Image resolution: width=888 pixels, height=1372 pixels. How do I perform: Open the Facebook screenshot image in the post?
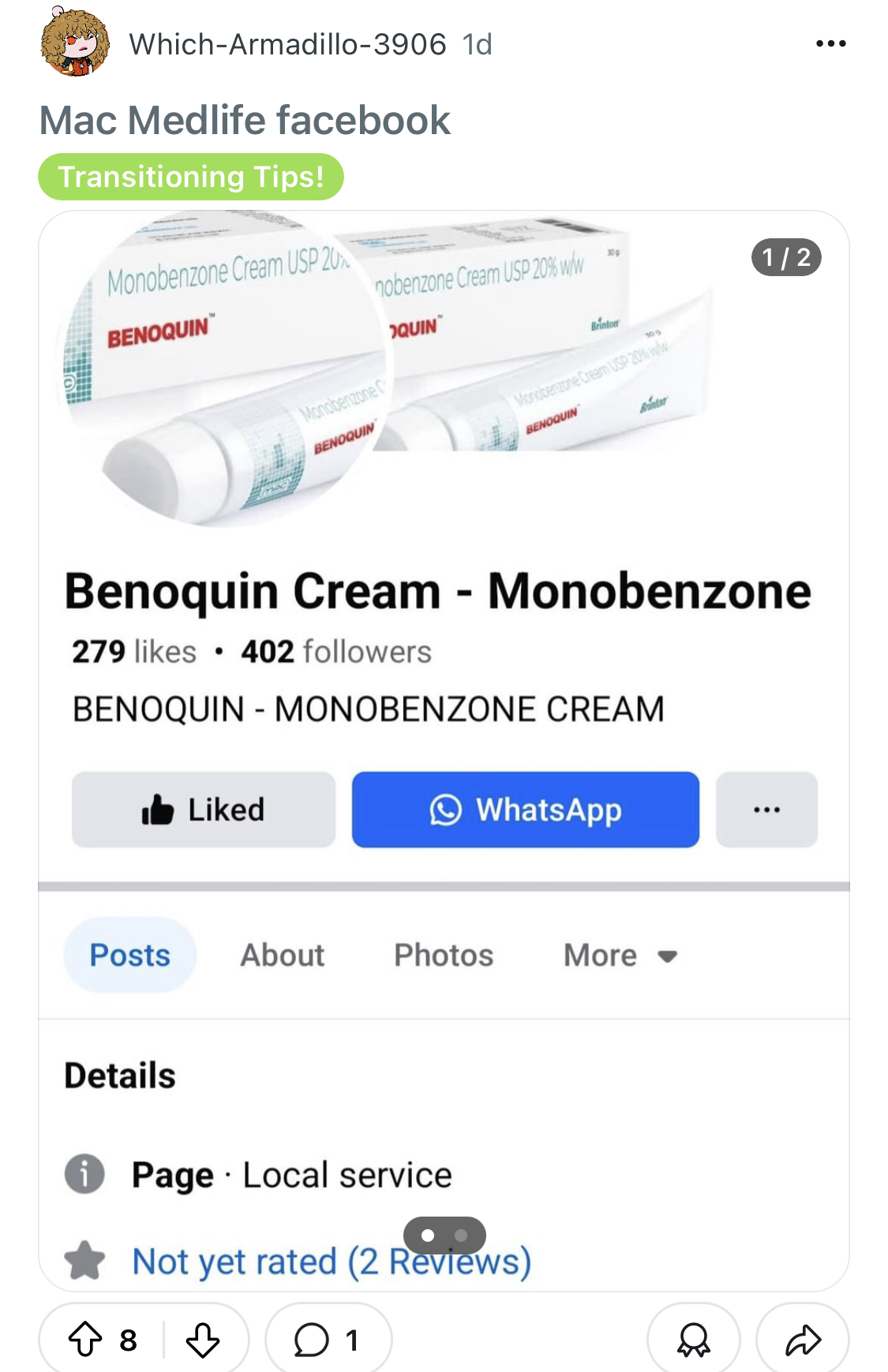[444, 750]
